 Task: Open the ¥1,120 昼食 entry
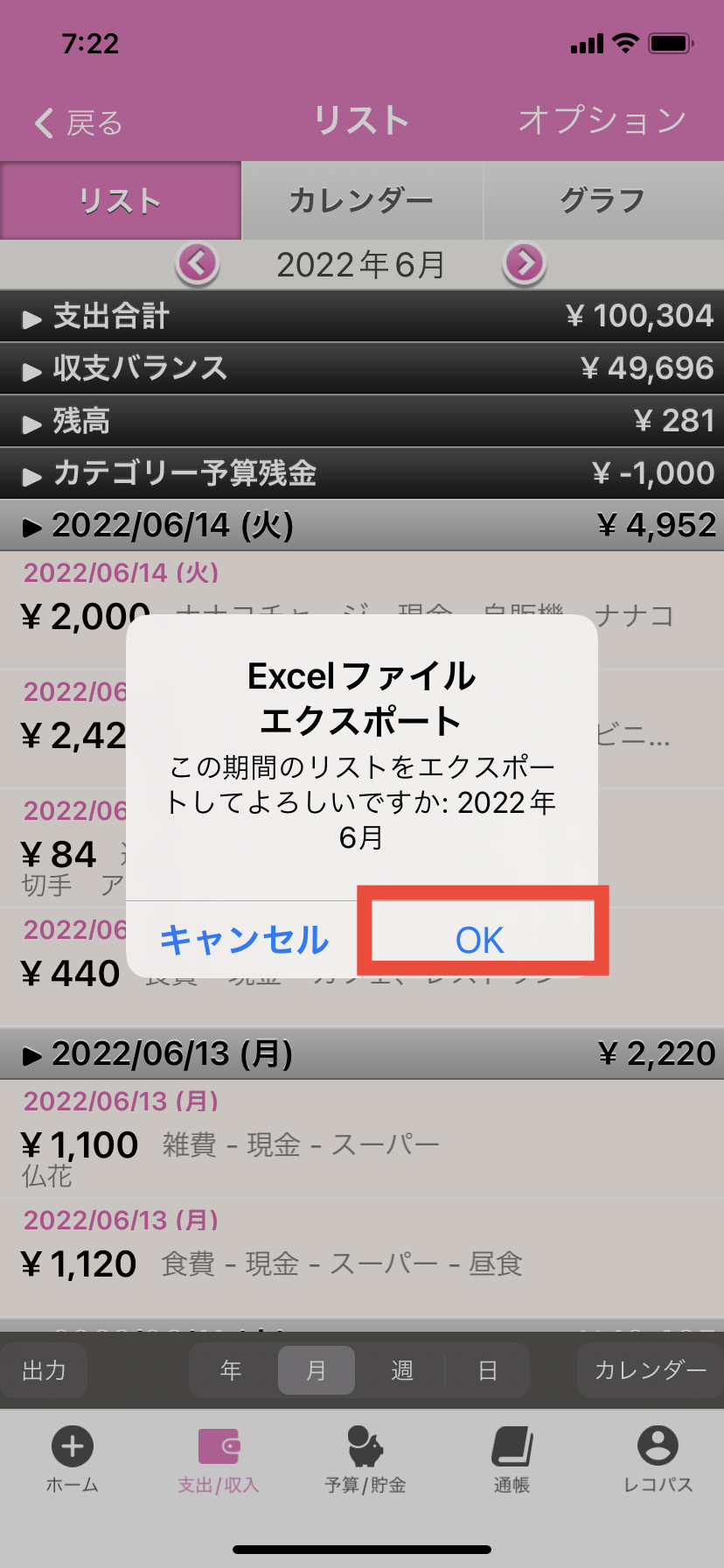click(x=362, y=1258)
